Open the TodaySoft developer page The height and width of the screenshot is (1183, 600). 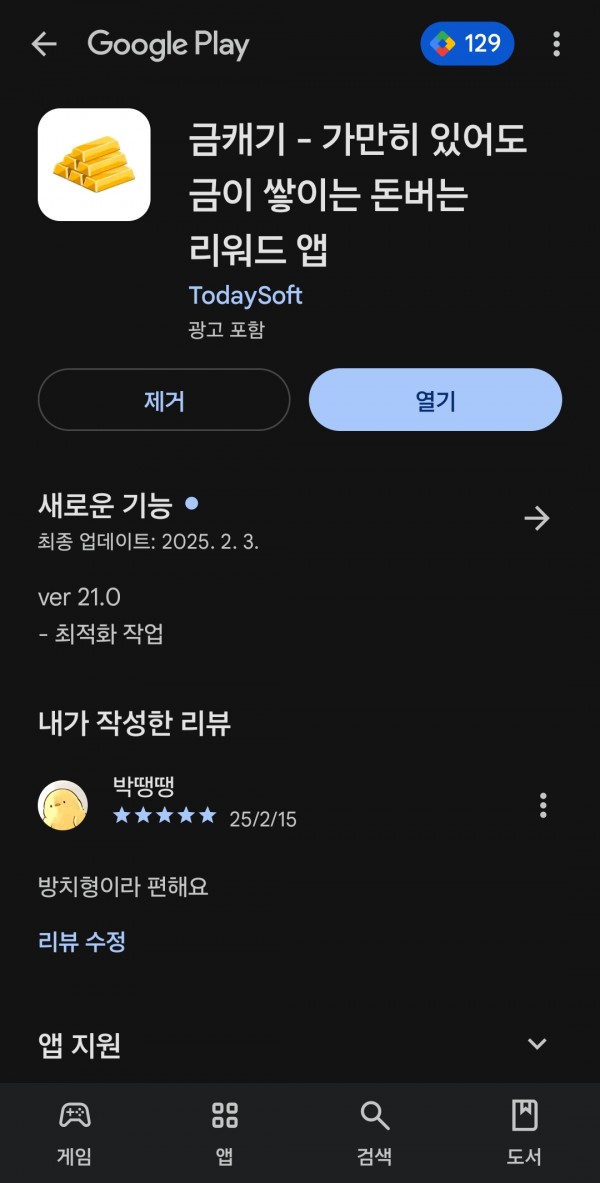[x=245, y=295]
